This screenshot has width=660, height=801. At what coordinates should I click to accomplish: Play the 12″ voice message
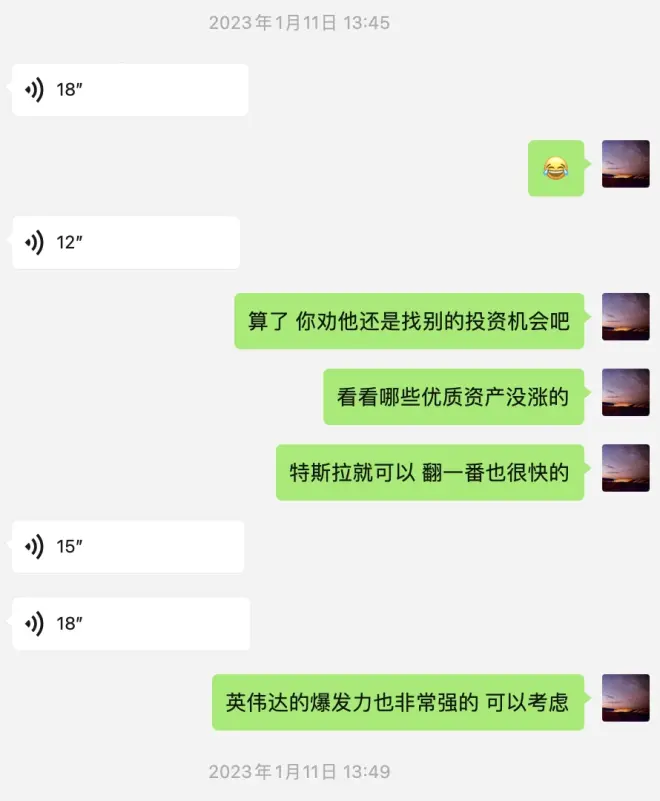pyautogui.click(x=125, y=242)
